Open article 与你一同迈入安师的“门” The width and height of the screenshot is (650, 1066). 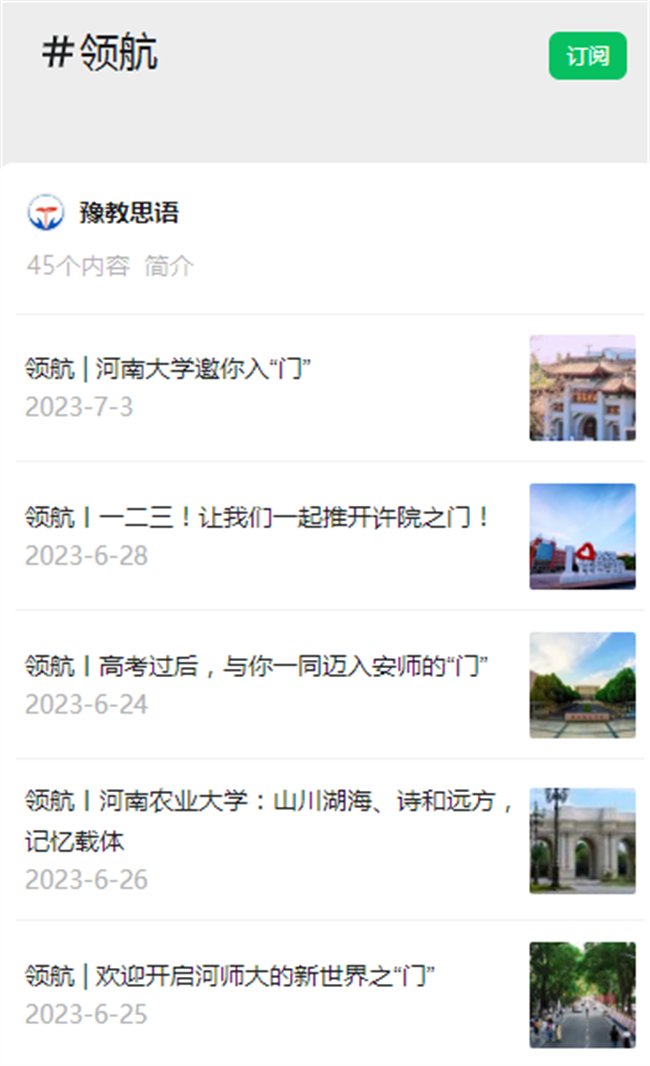tap(256, 666)
